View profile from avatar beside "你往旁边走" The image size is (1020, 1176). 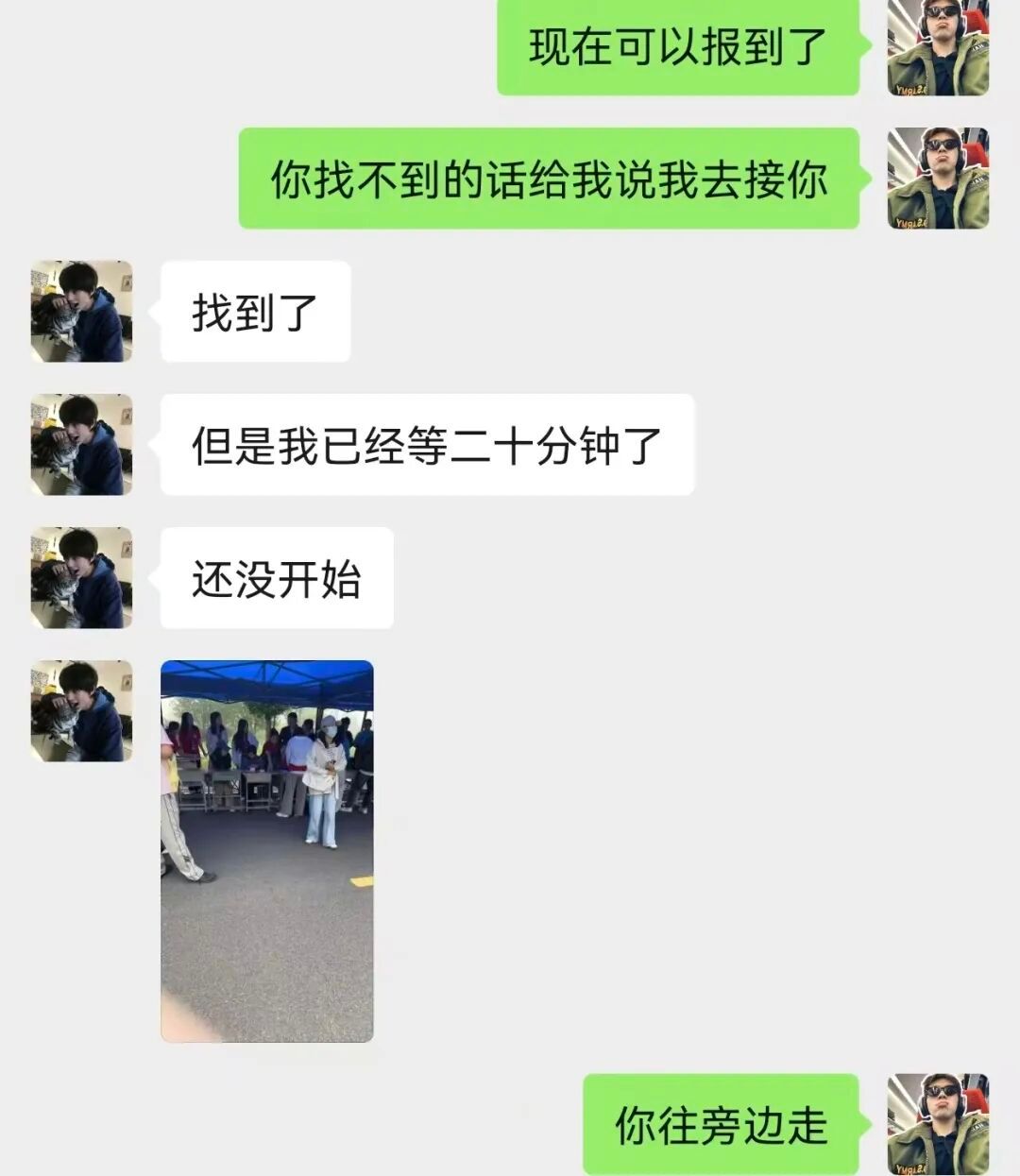[x=938, y=1124]
